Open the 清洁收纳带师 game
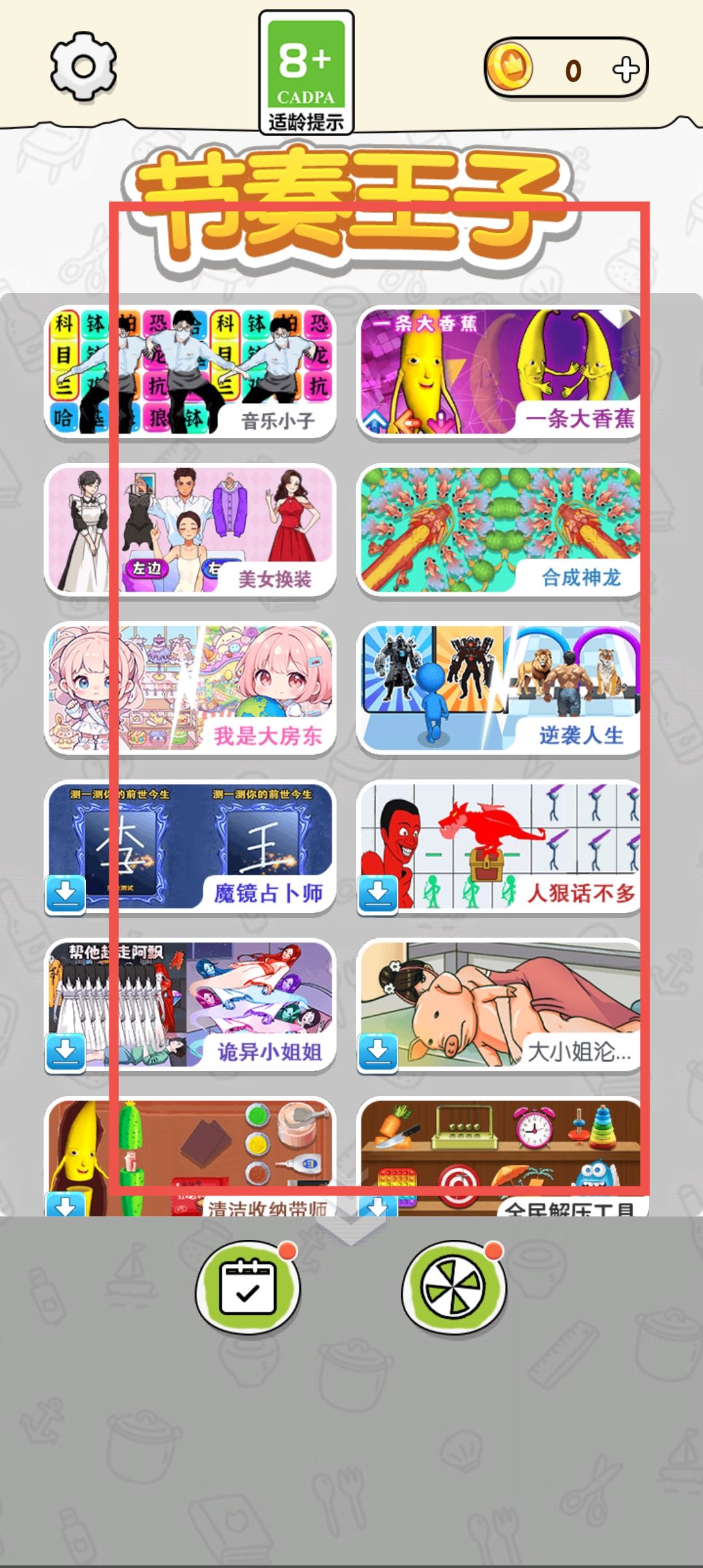Image resolution: width=703 pixels, height=1568 pixels. (190, 1156)
